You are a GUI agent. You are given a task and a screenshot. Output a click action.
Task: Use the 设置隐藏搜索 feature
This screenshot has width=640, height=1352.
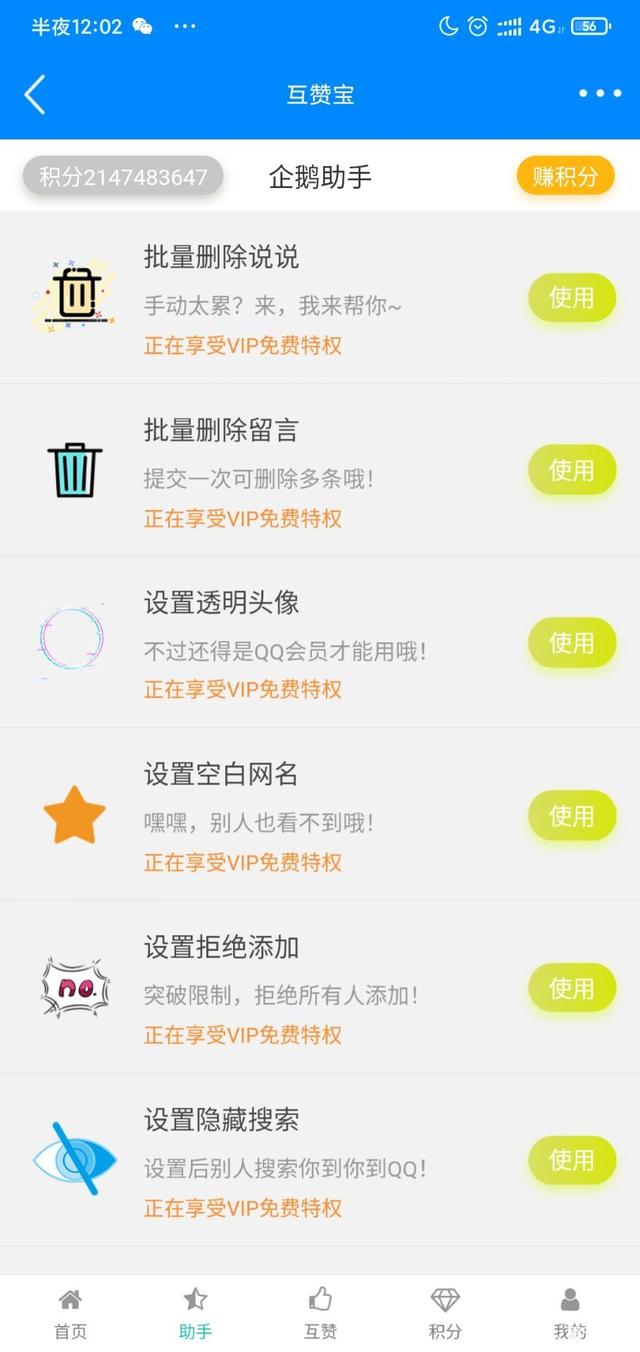[x=571, y=1160]
